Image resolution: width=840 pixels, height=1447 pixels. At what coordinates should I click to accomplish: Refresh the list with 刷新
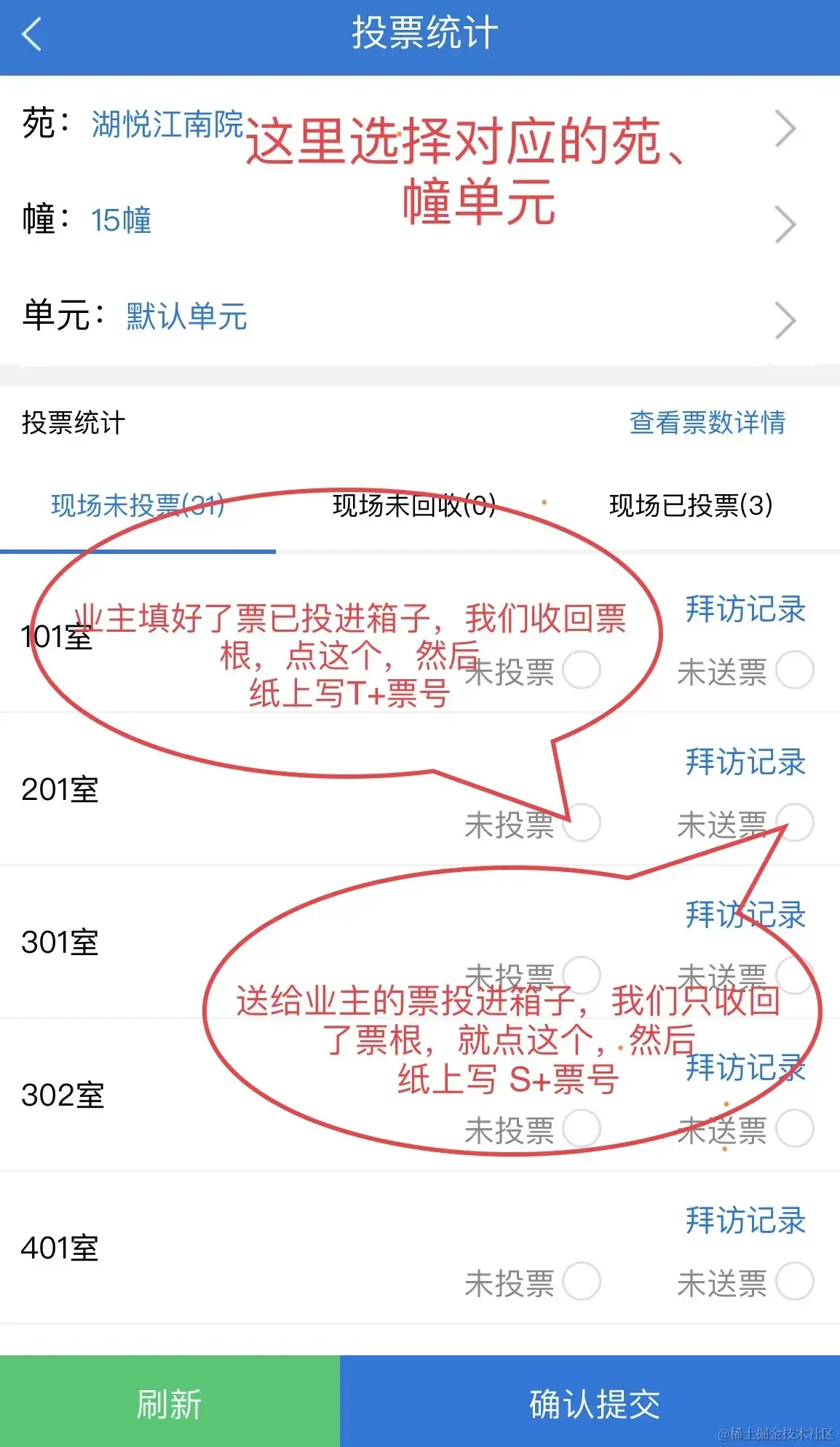point(170,1403)
